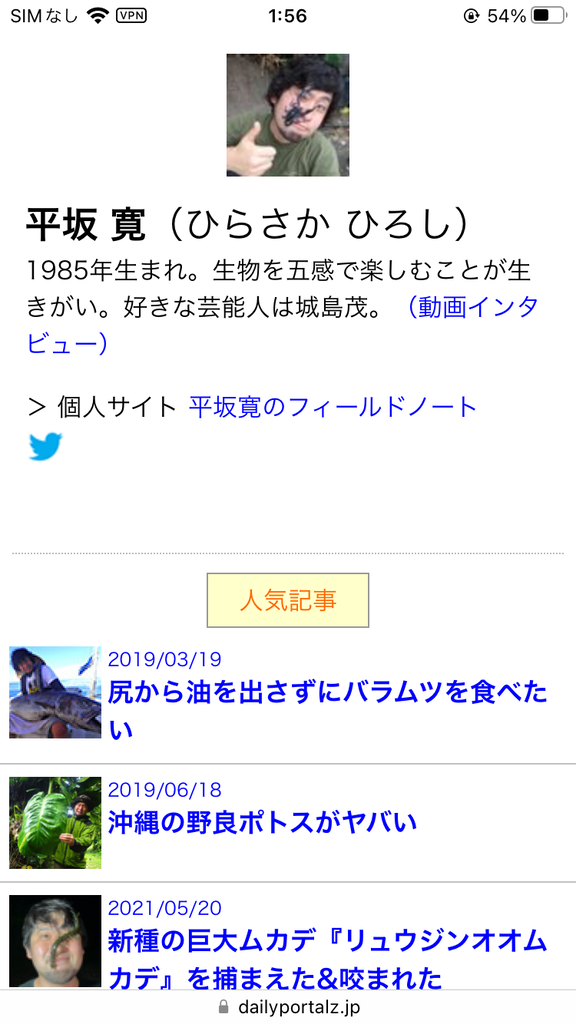Read the リュウジンオオムカデ centipede article
This screenshot has width=576, height=1024.
point(327,960)
